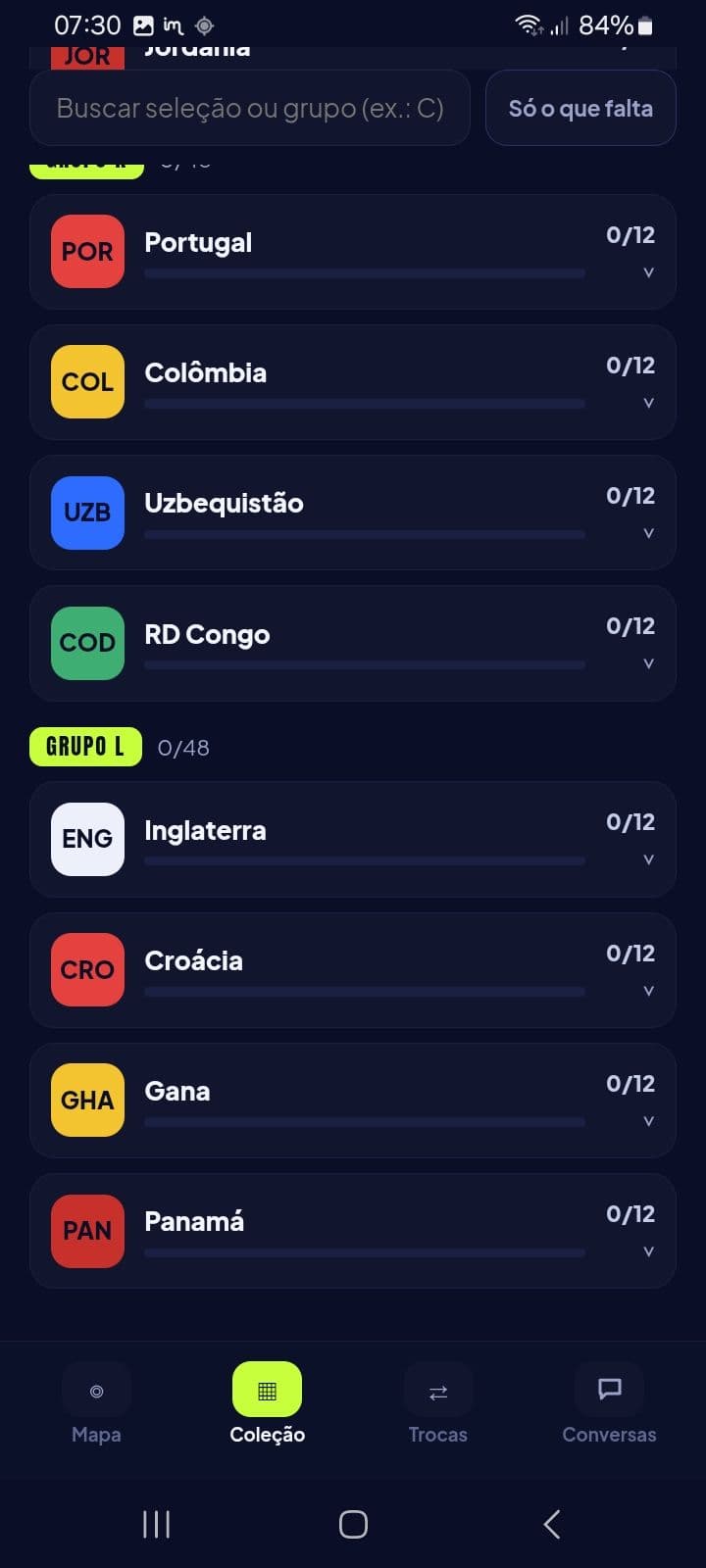Viewport: 706px width, 1568px height.
Task: Go to the home screen
Action: point(353,1524)
